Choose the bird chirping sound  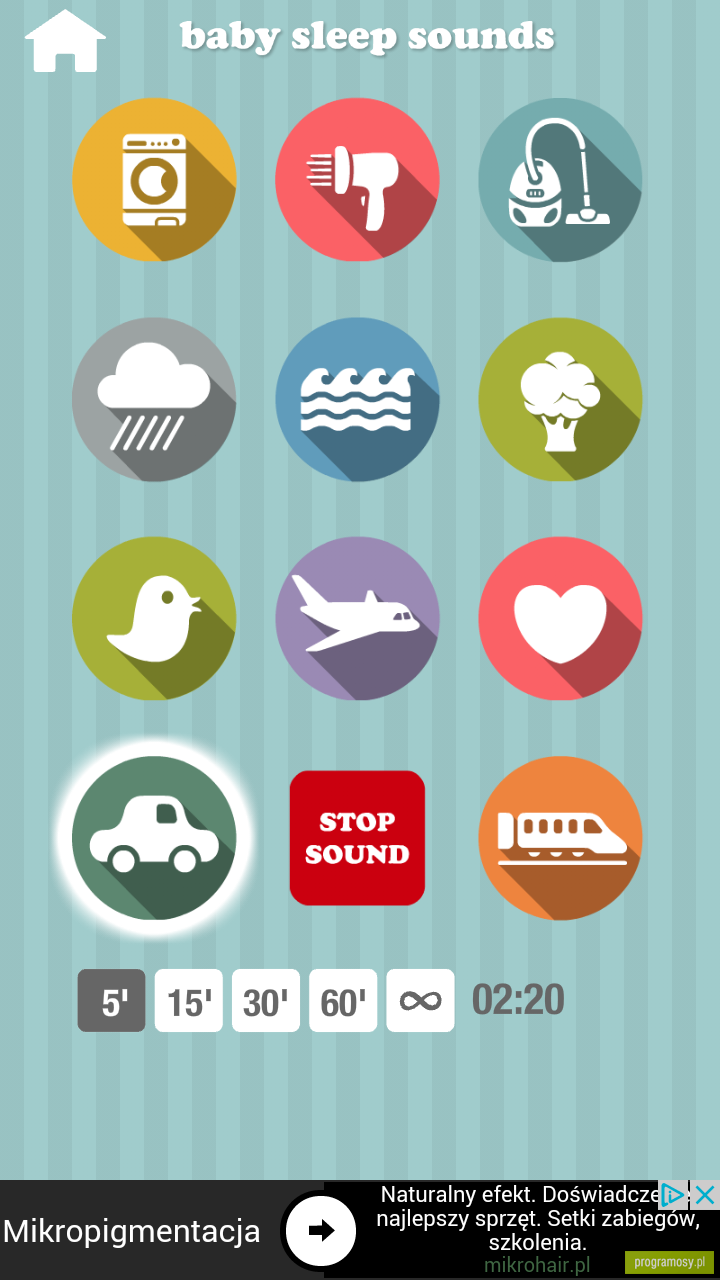[x=154, y=618]
